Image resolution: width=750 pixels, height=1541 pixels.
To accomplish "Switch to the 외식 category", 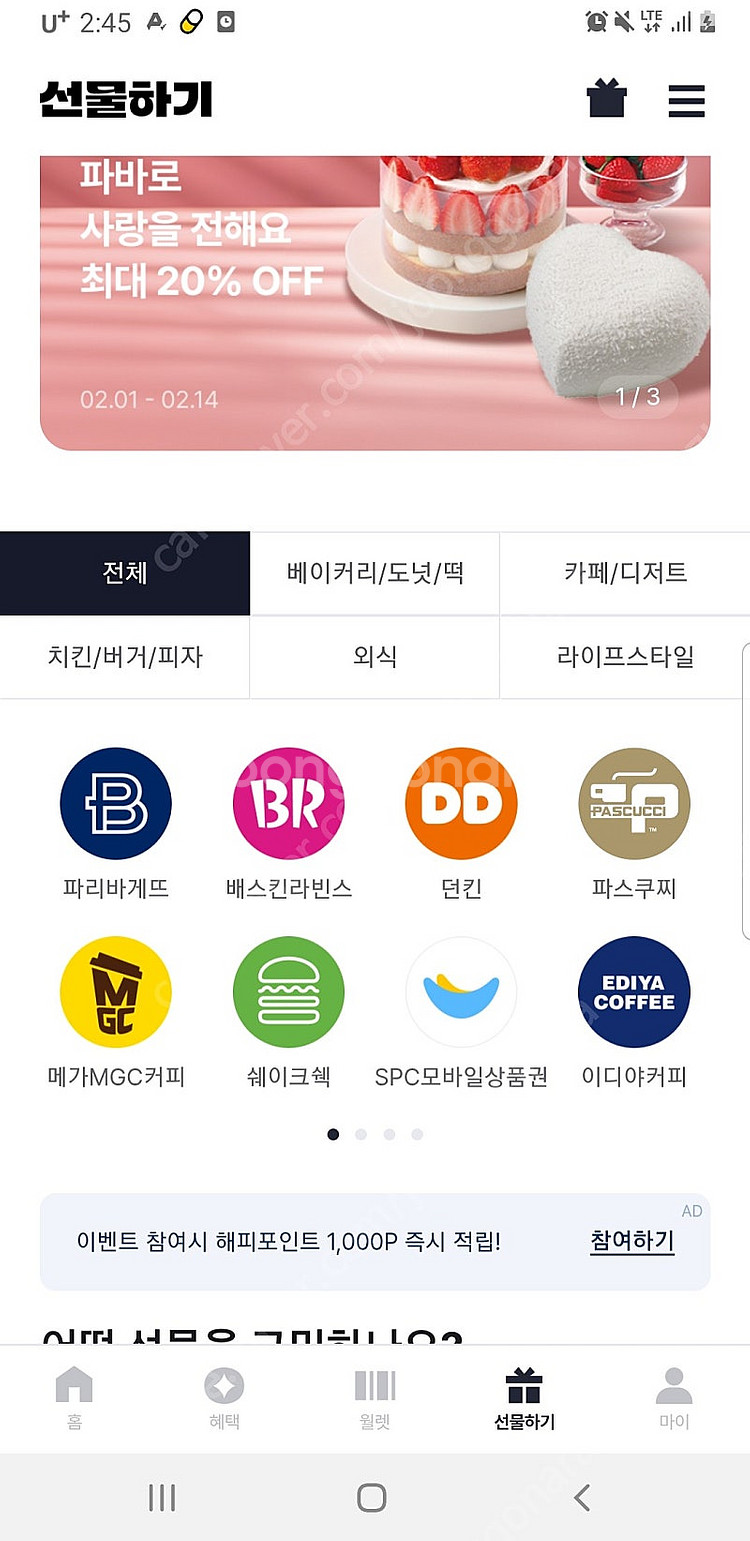I will tap(375, 657).
